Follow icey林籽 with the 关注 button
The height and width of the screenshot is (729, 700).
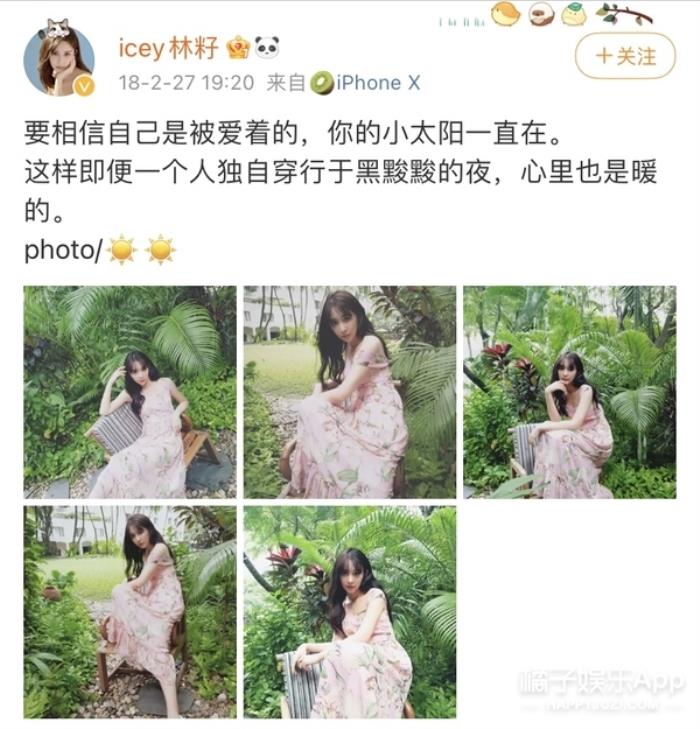626,56
